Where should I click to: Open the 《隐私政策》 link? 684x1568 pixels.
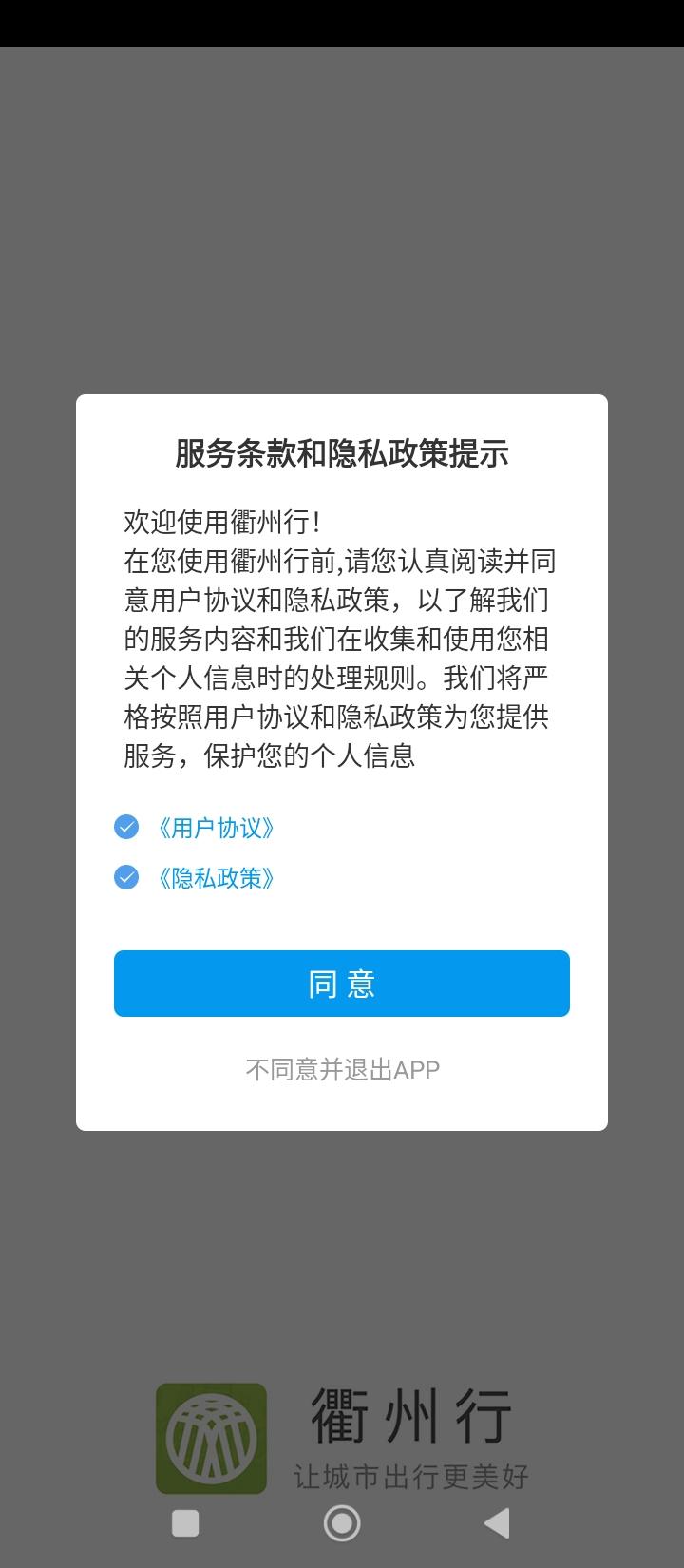[x=216, y=877]
